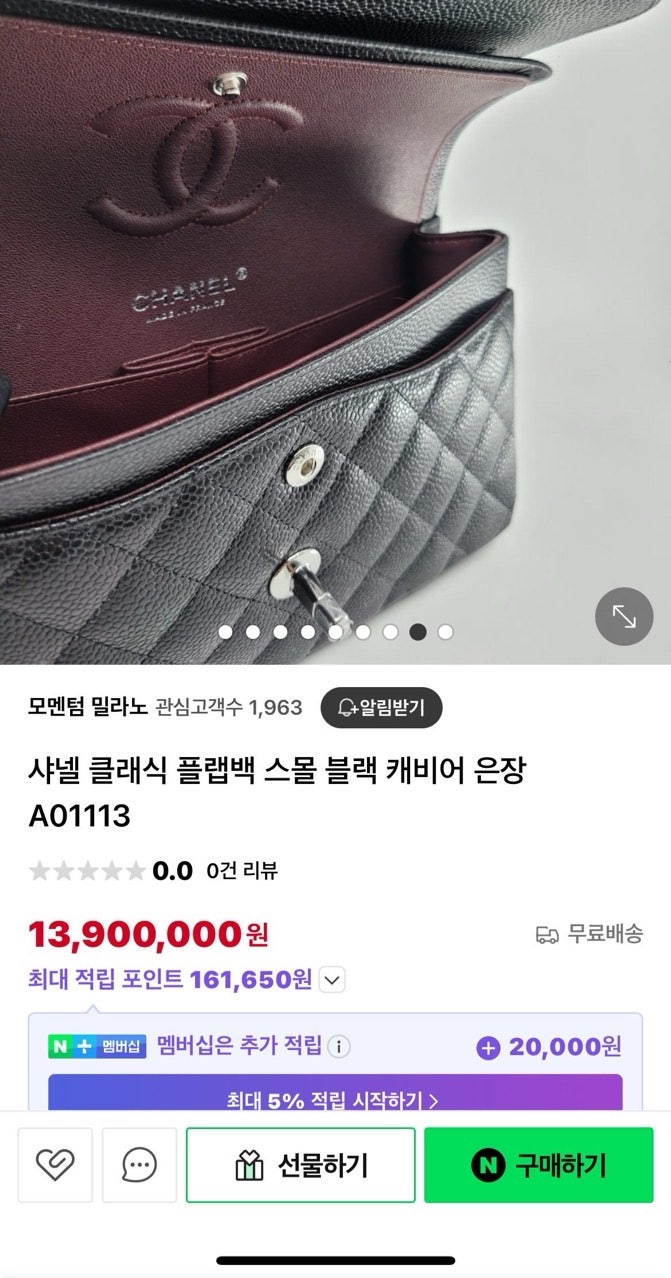The image size is (671, 1278).
Task: Tap 선물하기 to send as gift
Action: (x=301, y=1165)
